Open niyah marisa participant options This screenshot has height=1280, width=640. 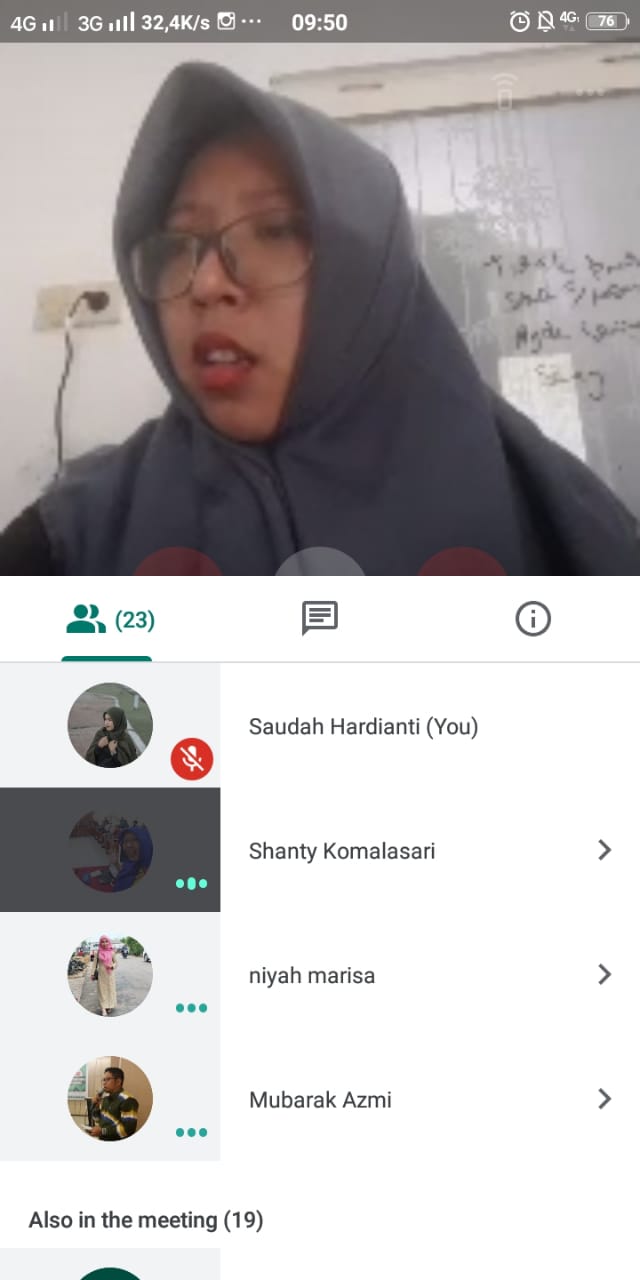click(x=604, y=974)
